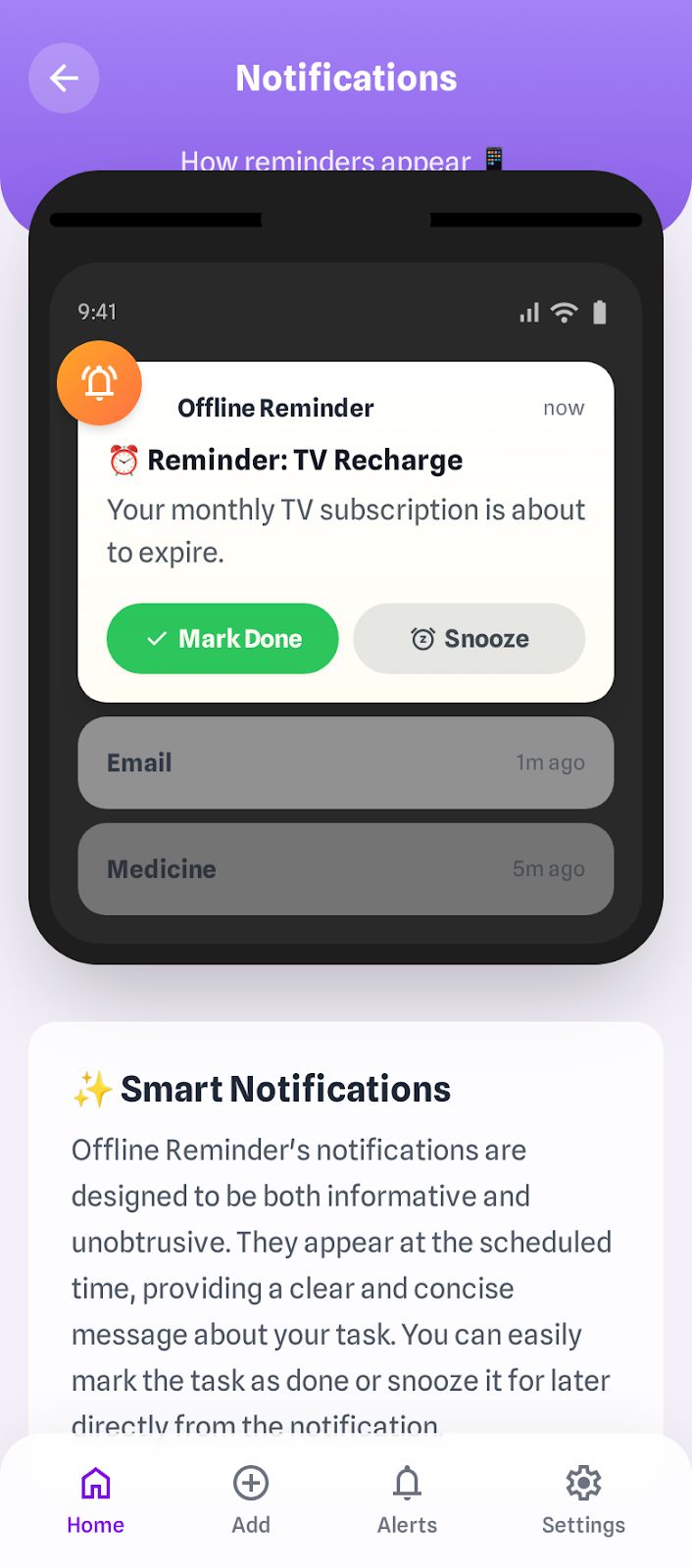The height and width of the screenshot is (1568, 692).
Task: Go back using the arrow button
Action: (x=64, y=78)
